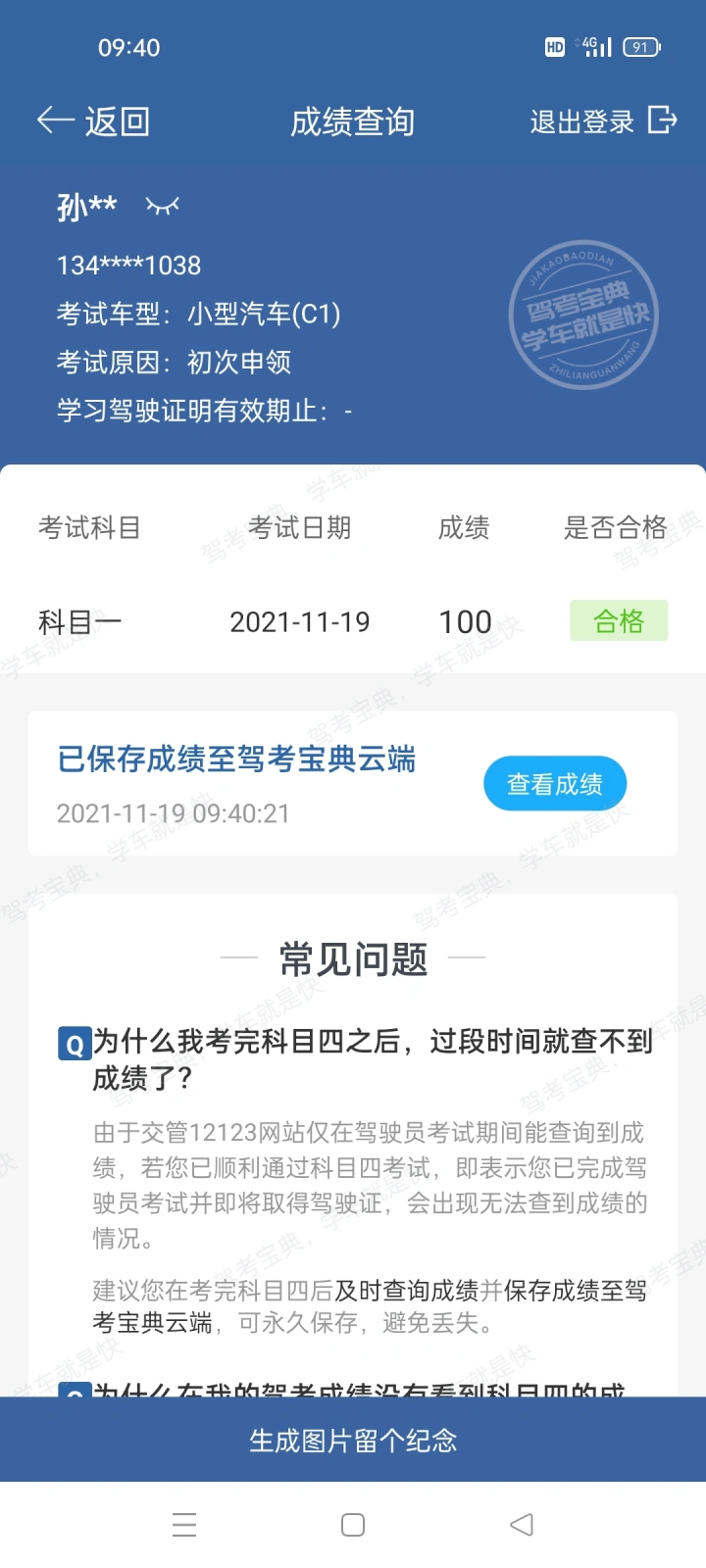This screenshot has height=1568, width=706.
Task: Open the recent apps menu
Action: (184, 1525)
